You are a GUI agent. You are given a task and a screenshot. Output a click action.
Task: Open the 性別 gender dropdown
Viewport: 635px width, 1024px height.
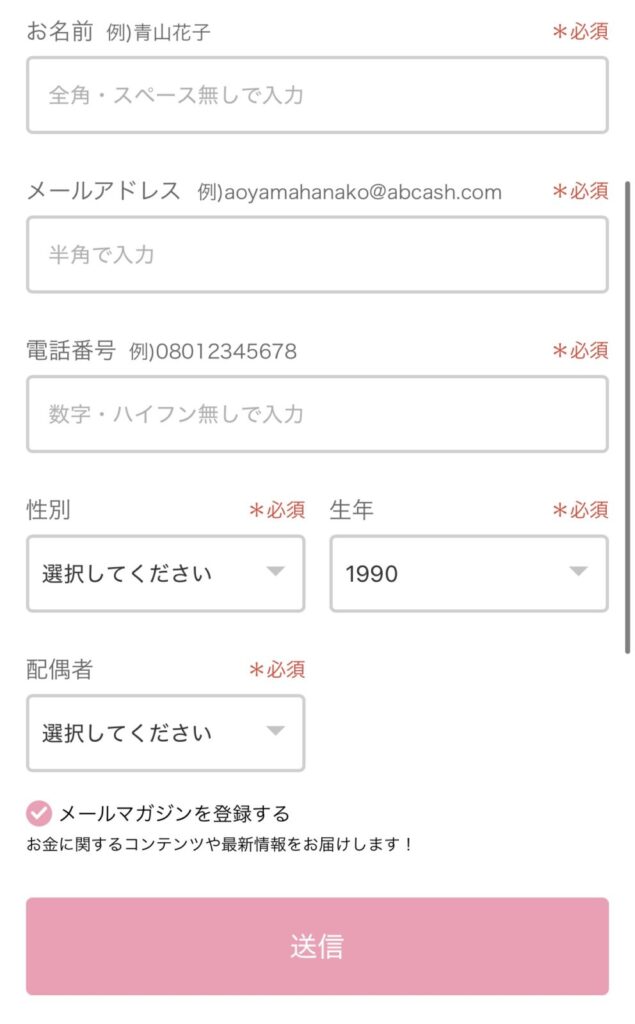pyautogui.click(x=165, y=573)
